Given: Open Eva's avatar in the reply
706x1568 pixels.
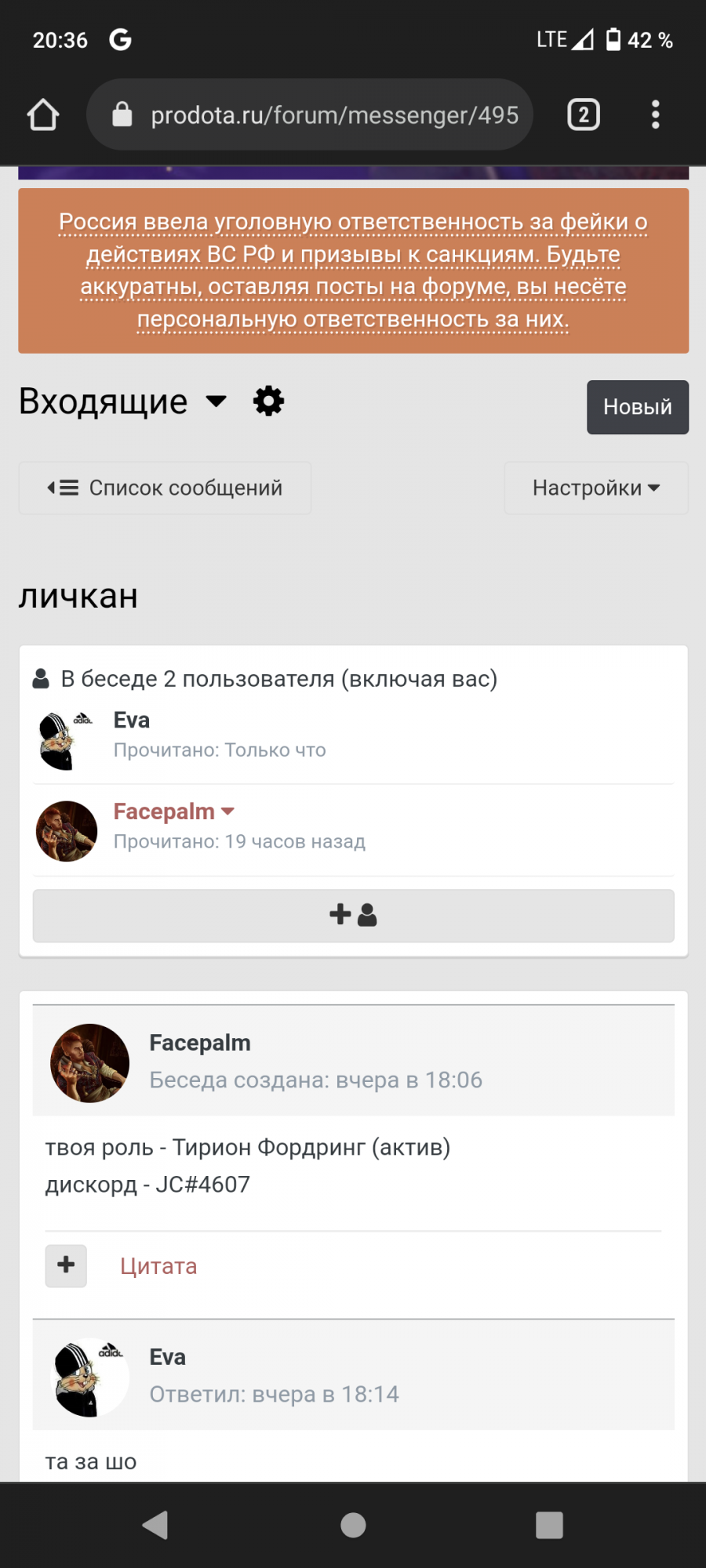Looking at the screenshot, I should pyautogui.click(x=89, y=1377).
